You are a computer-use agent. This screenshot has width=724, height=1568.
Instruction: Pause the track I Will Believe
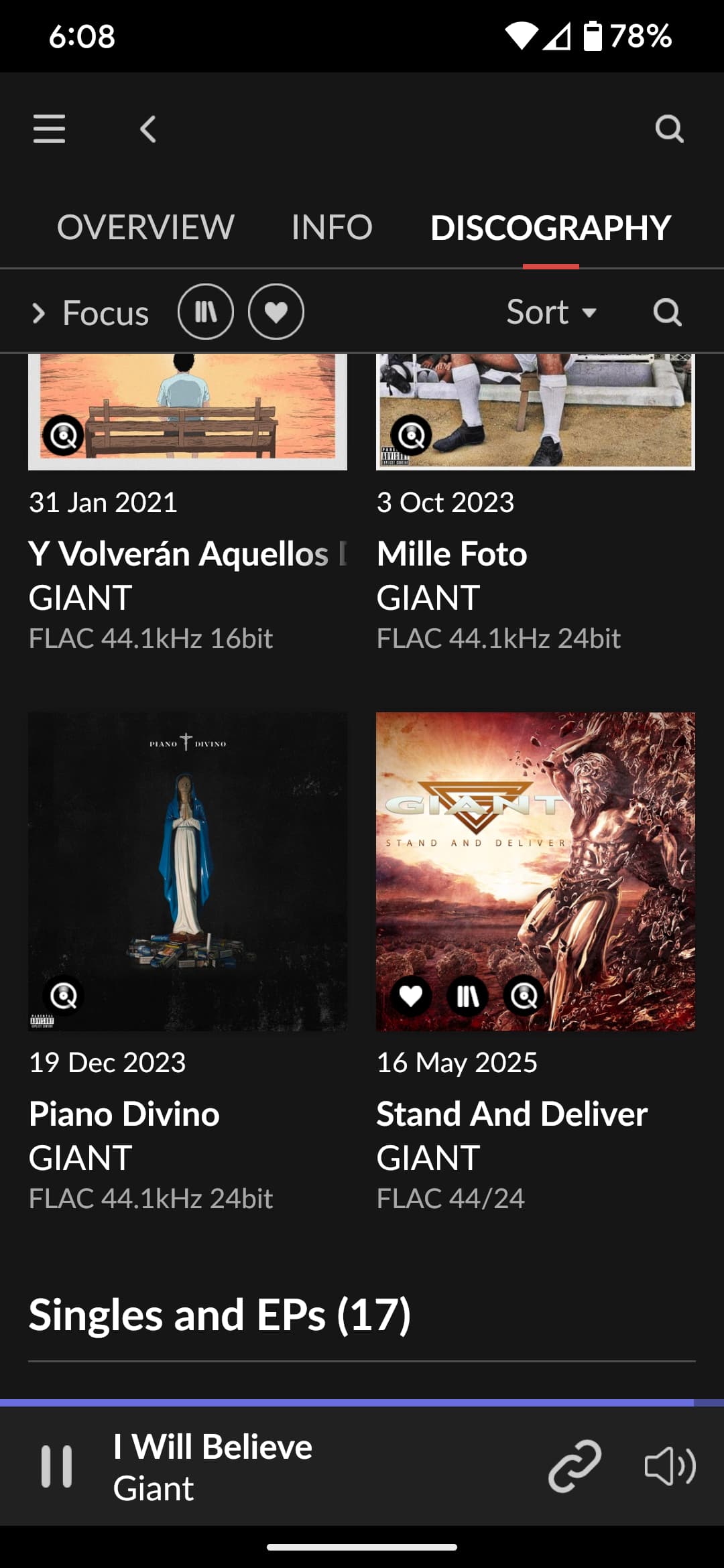(x=57, y=1466)
